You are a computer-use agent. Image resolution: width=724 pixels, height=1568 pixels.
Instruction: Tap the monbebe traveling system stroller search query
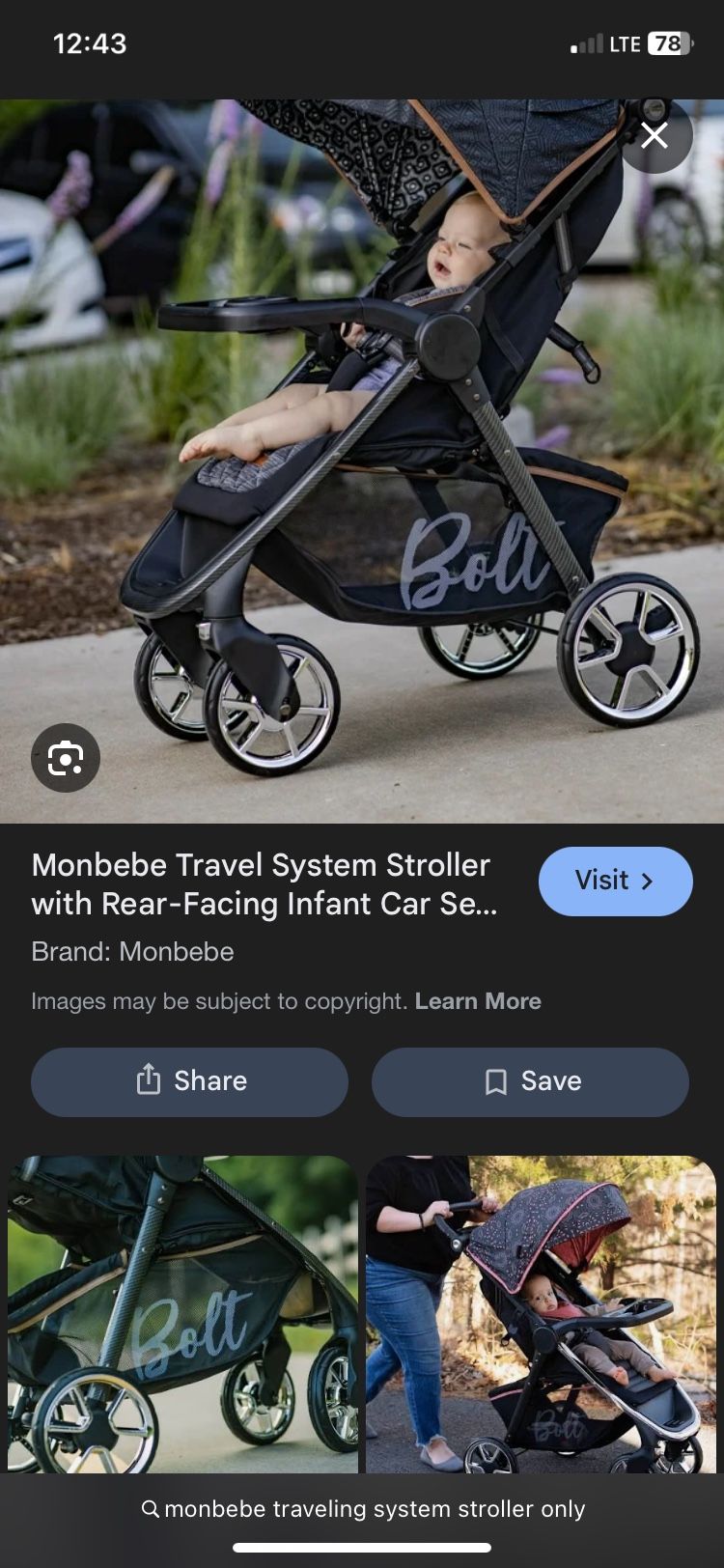click(x=363, y=1508)
